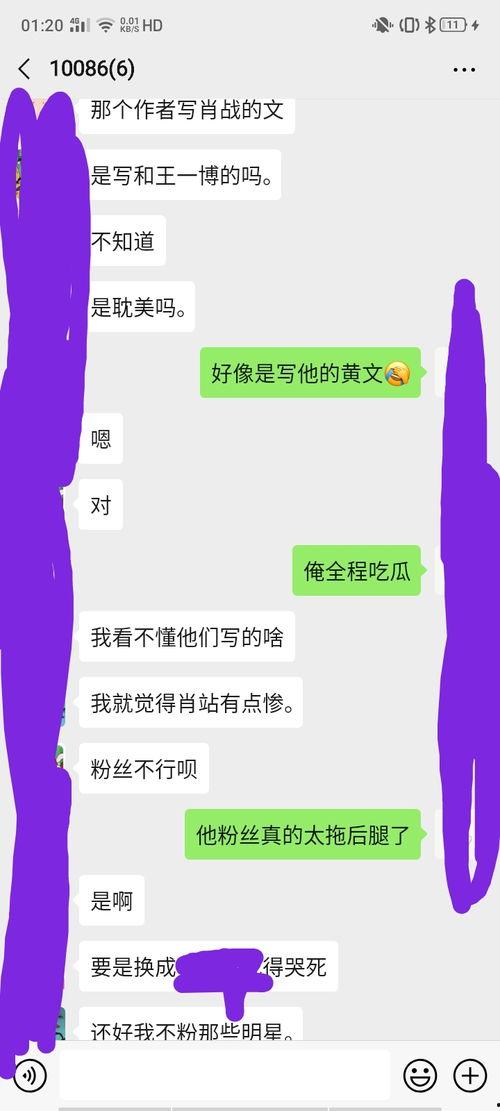Open the plus attachments menu
The image size is (500, 1111).
[x=470, y=1076]
